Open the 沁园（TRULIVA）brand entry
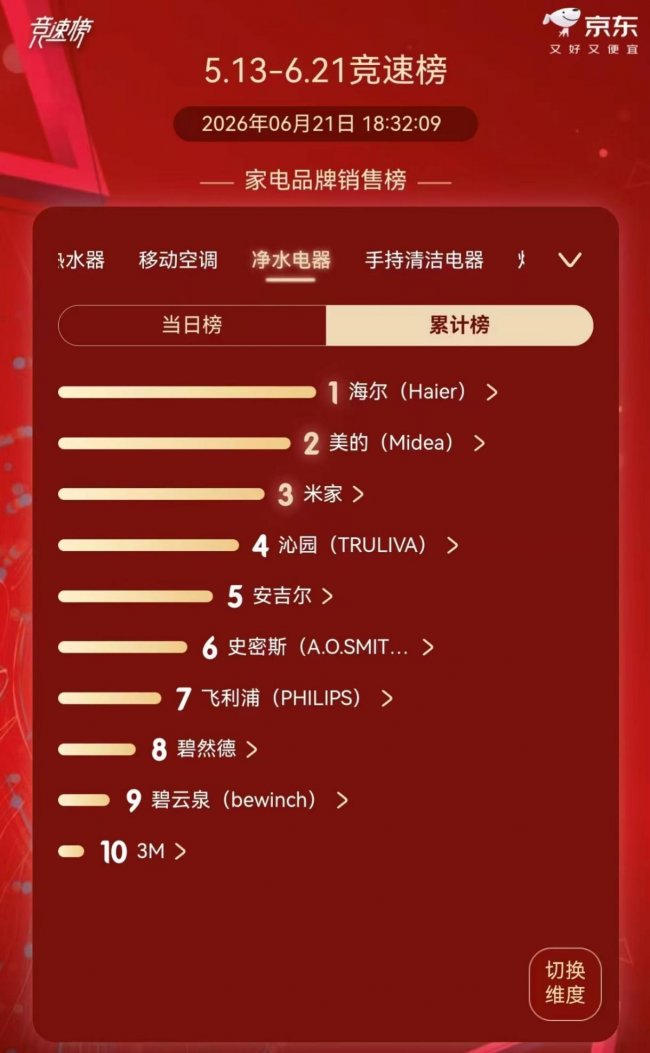This screenshot has width=650, height=1053. pyautogui.click(x=369, y=545)
